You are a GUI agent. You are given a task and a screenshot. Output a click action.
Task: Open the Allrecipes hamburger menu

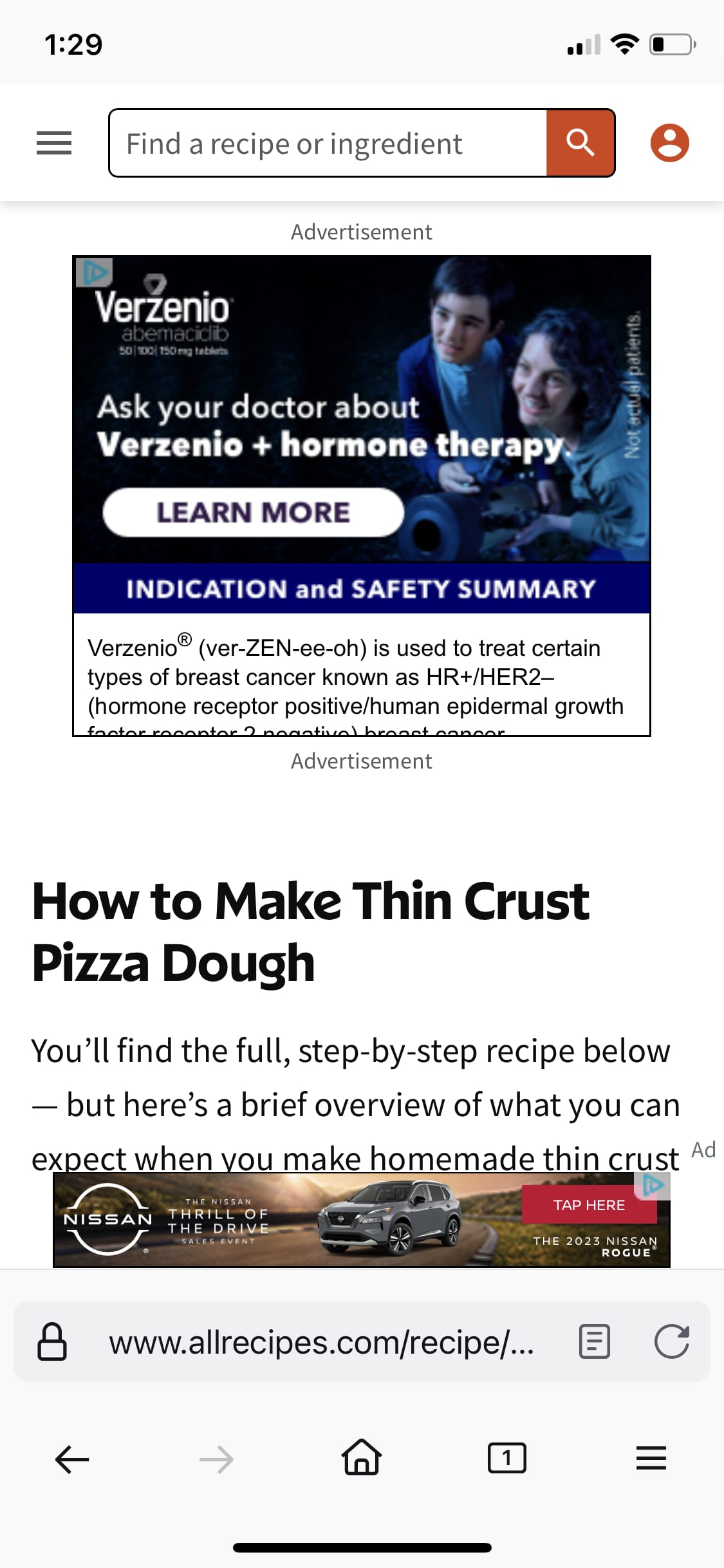(x=54, y=143)
